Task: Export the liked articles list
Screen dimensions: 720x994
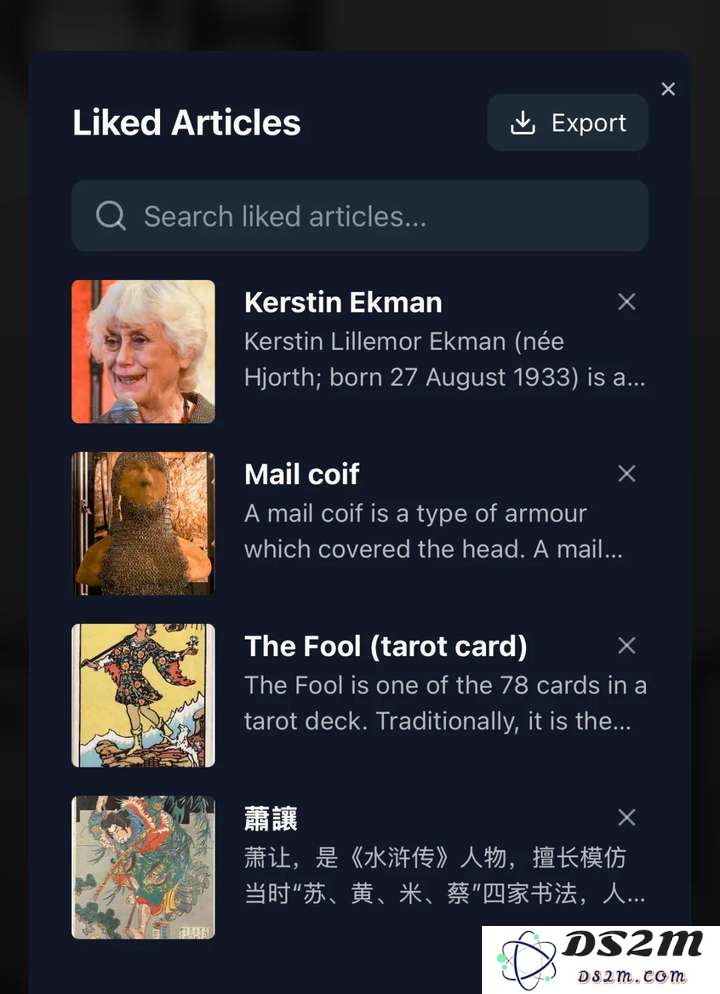Action: click(567, 123)
